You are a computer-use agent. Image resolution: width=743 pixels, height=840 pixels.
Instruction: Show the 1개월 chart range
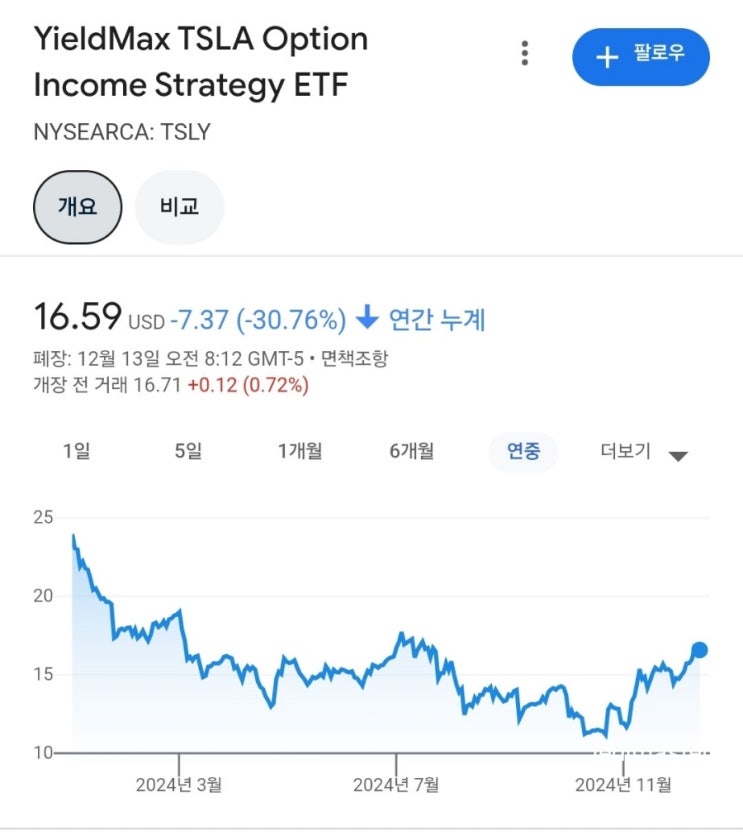tap(300, 451)
